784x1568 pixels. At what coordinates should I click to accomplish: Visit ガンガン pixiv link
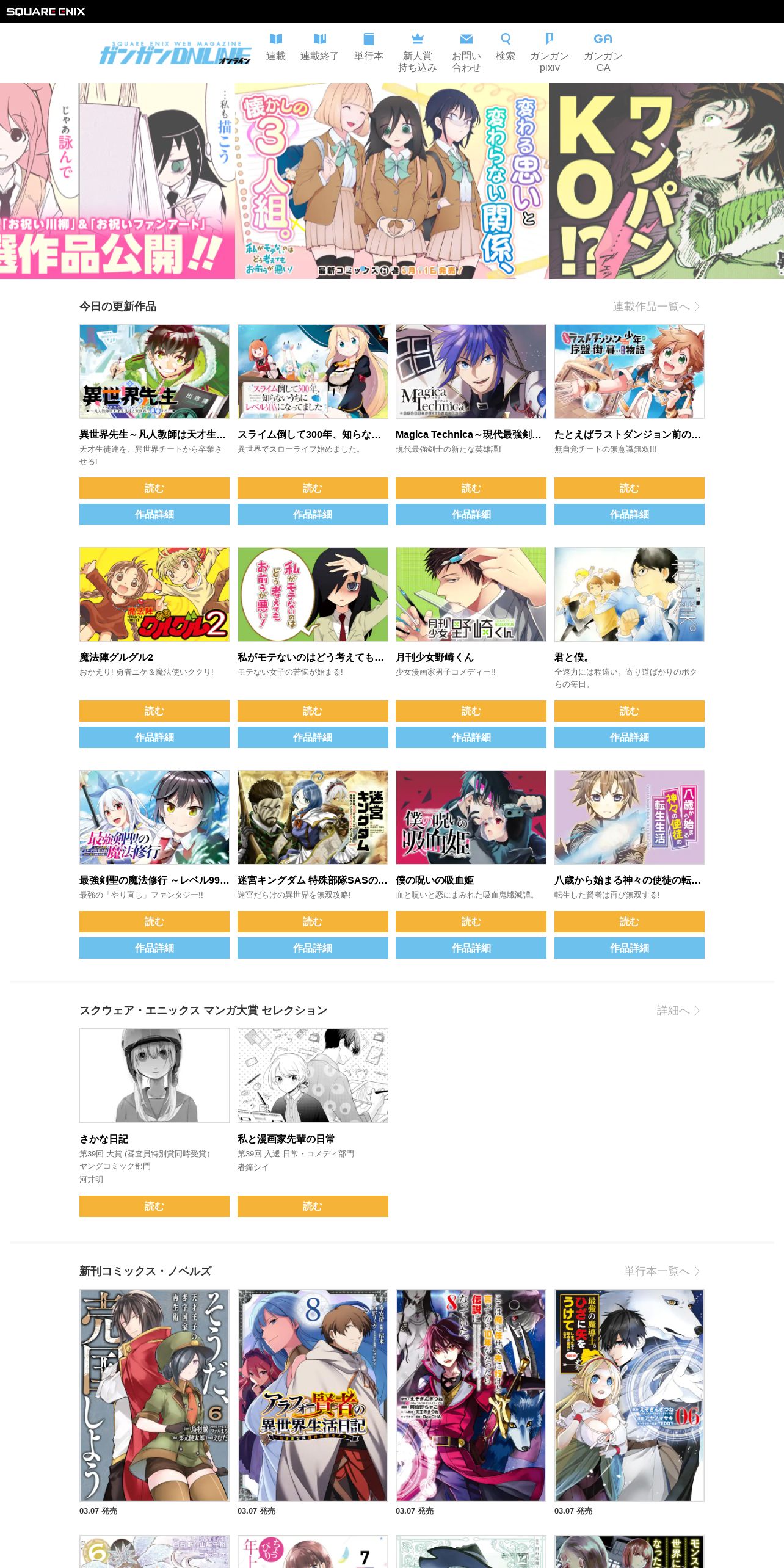549,53
